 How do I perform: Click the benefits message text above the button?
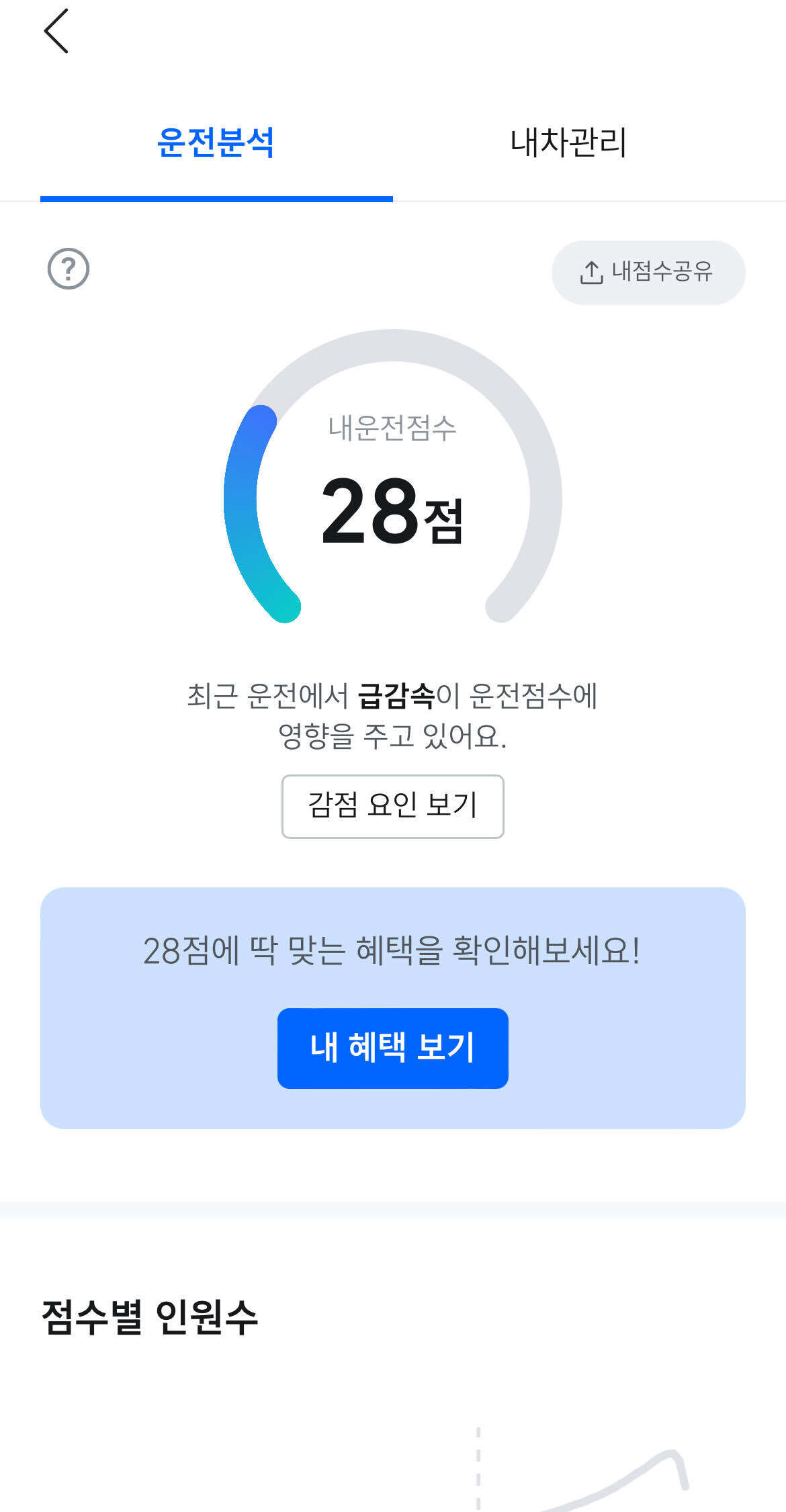[393, 949]
